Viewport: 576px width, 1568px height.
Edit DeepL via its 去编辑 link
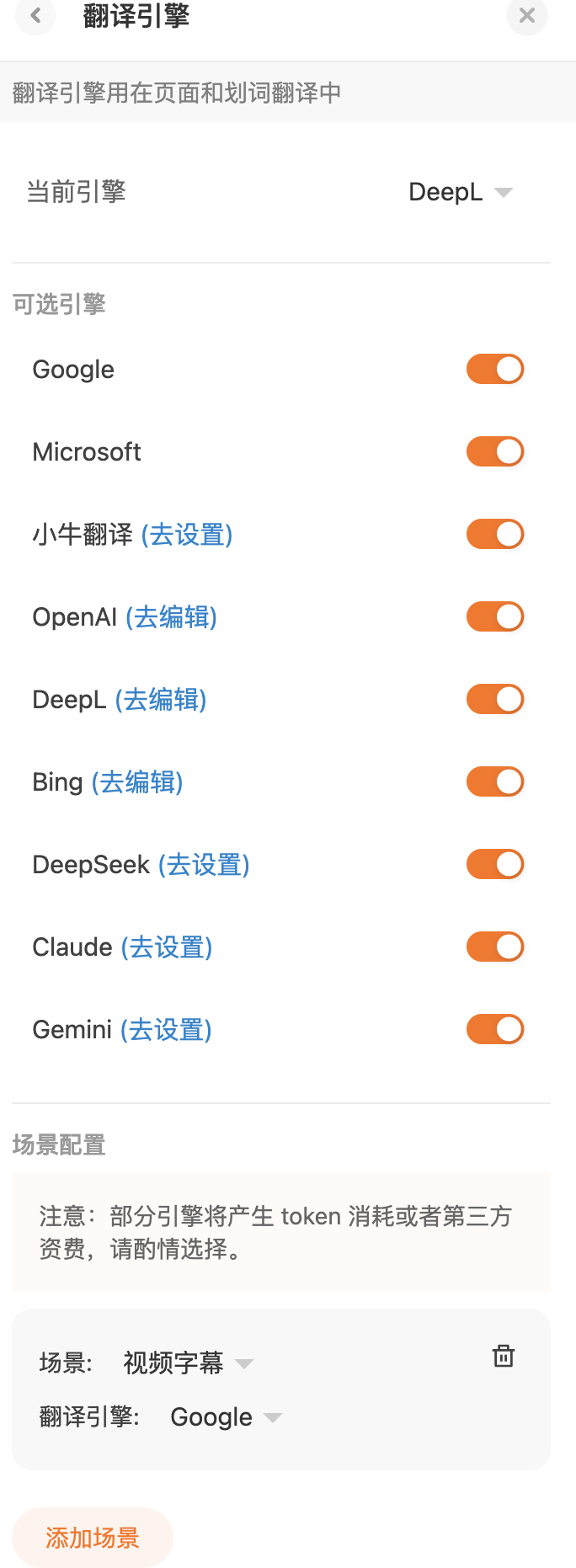161,700
